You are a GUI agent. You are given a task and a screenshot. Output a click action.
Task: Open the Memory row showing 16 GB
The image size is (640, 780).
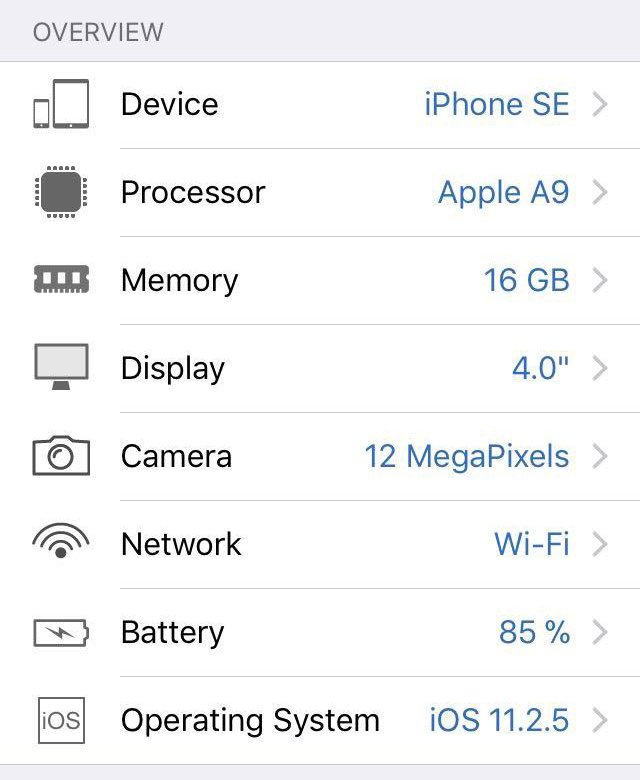point(320,280)
